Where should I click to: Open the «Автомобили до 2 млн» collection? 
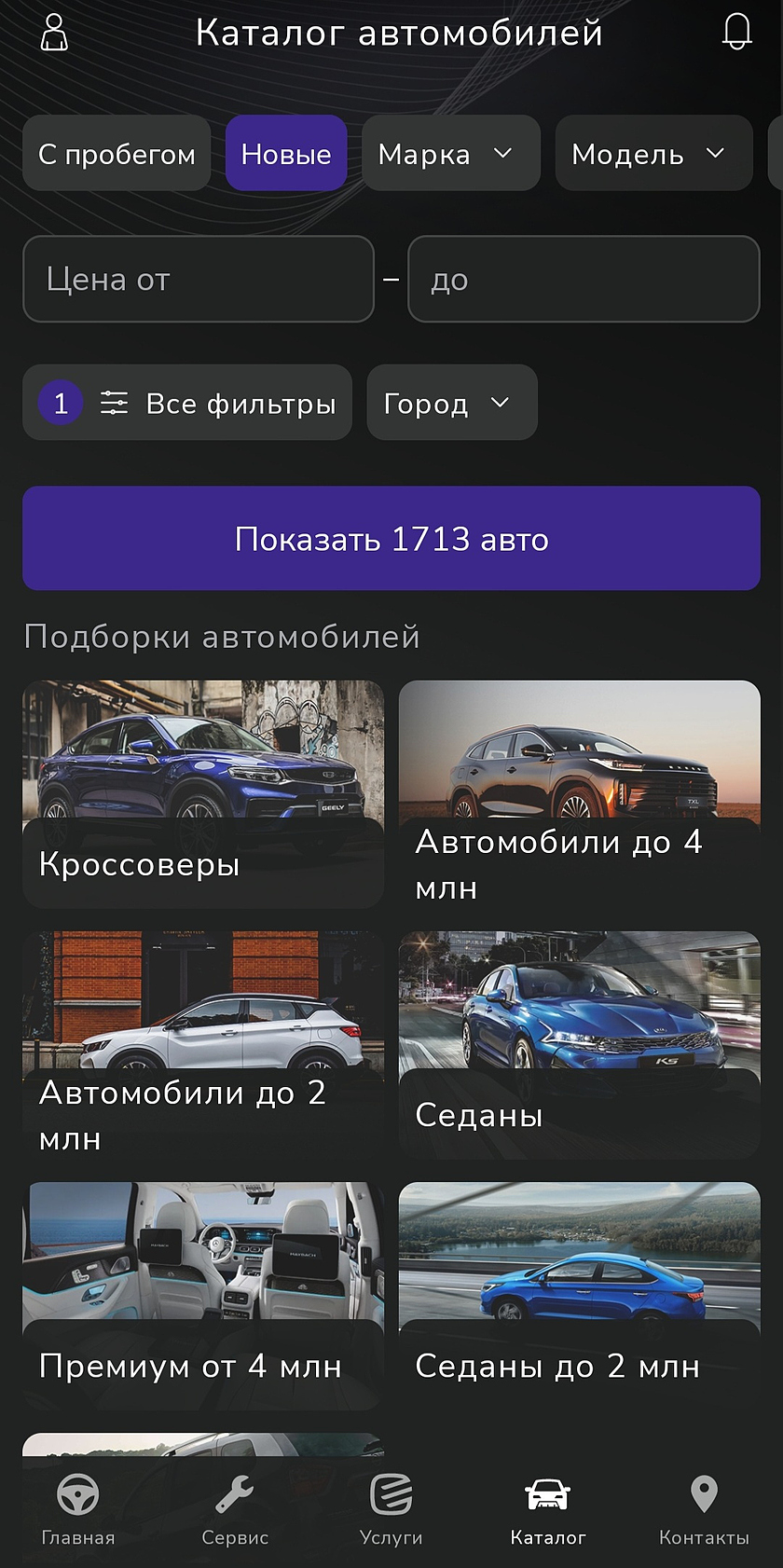coord(203,1045)
